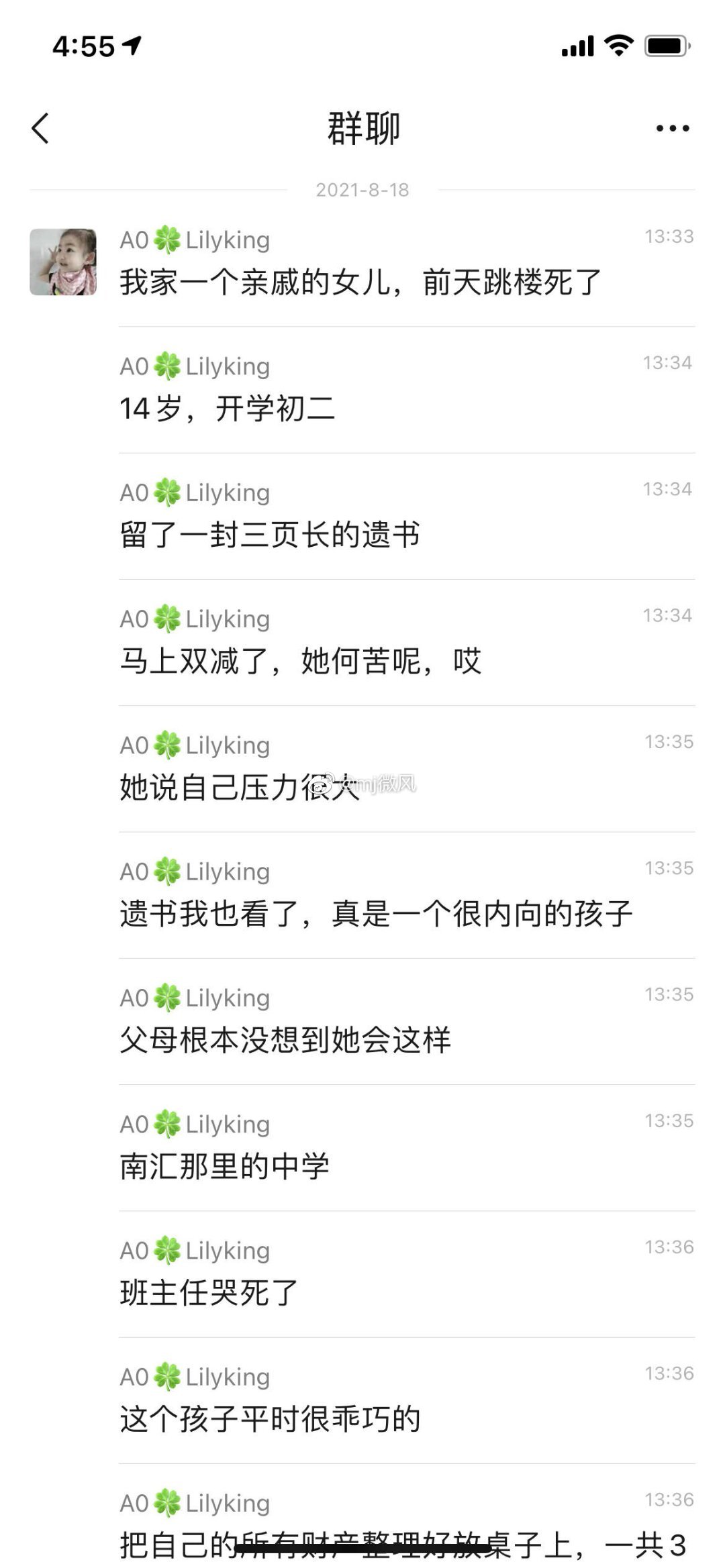The image size is (725, 1568).
Task: Tap the A0 Lilyking profile avatar
Action: (x=63, y=262)
